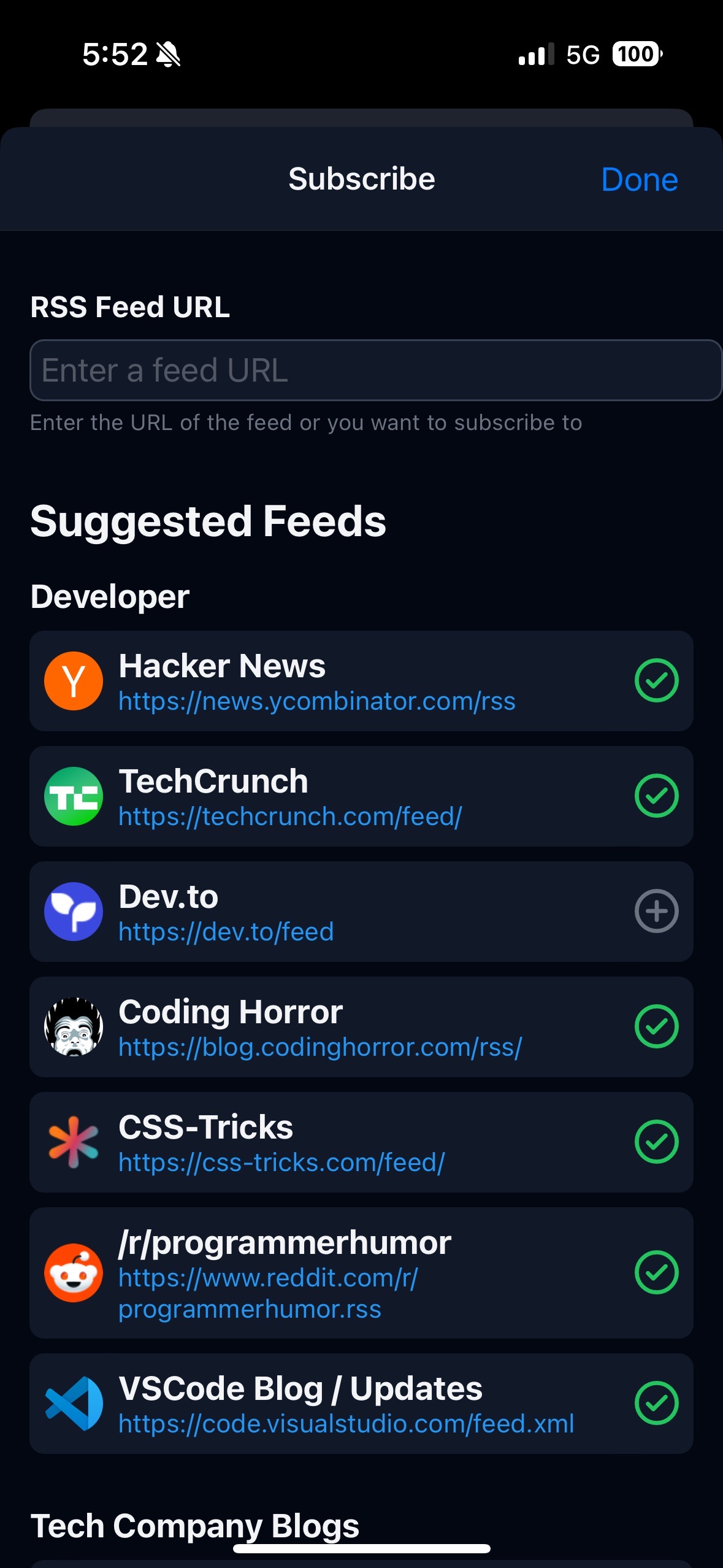Add the Dev.to feed with the plus icon
Image resolution: width=723 pixels, height=1568 pixels.
[x=656, y=911]
